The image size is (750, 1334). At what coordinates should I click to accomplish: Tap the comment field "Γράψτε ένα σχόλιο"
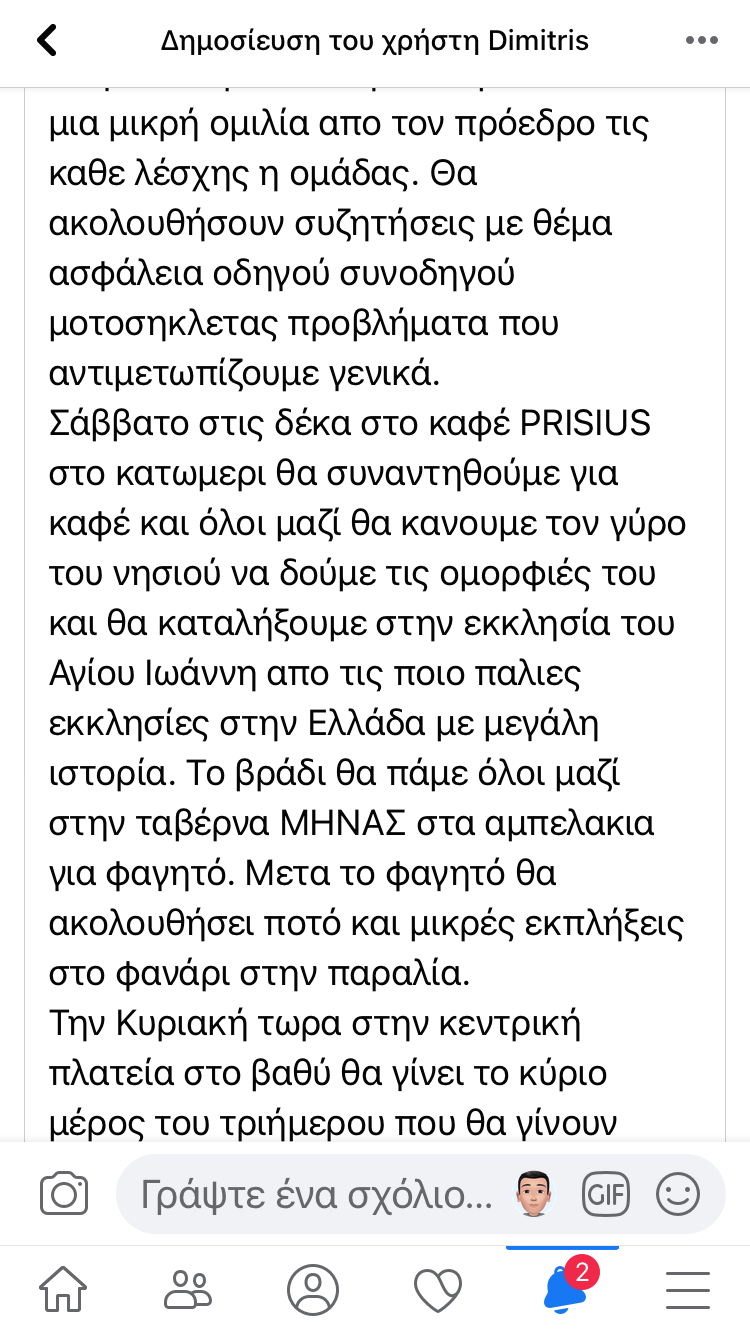click(x=316, y=1194)
